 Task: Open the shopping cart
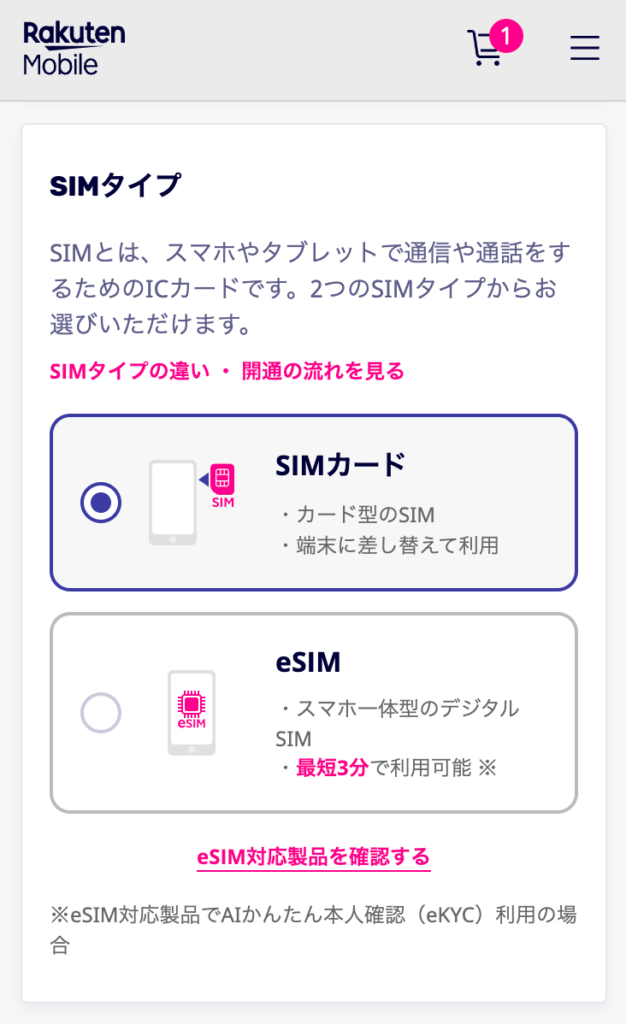[487, 47]
